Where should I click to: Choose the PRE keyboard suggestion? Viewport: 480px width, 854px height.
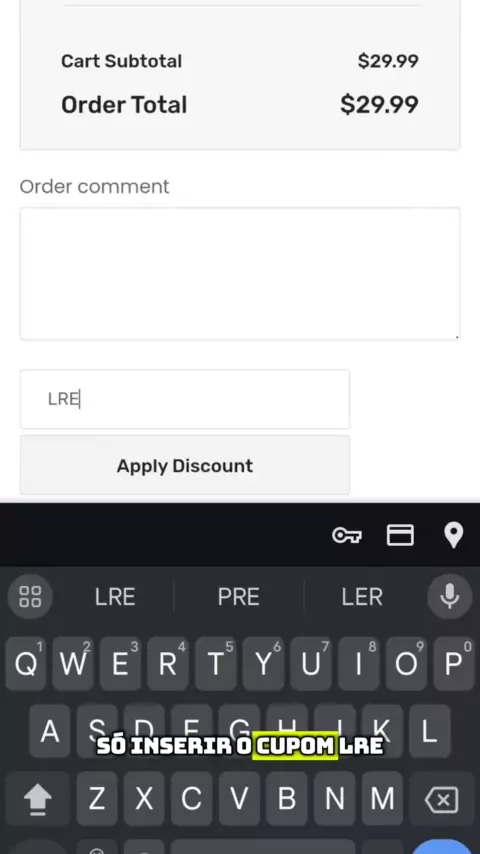coord(239,597)
